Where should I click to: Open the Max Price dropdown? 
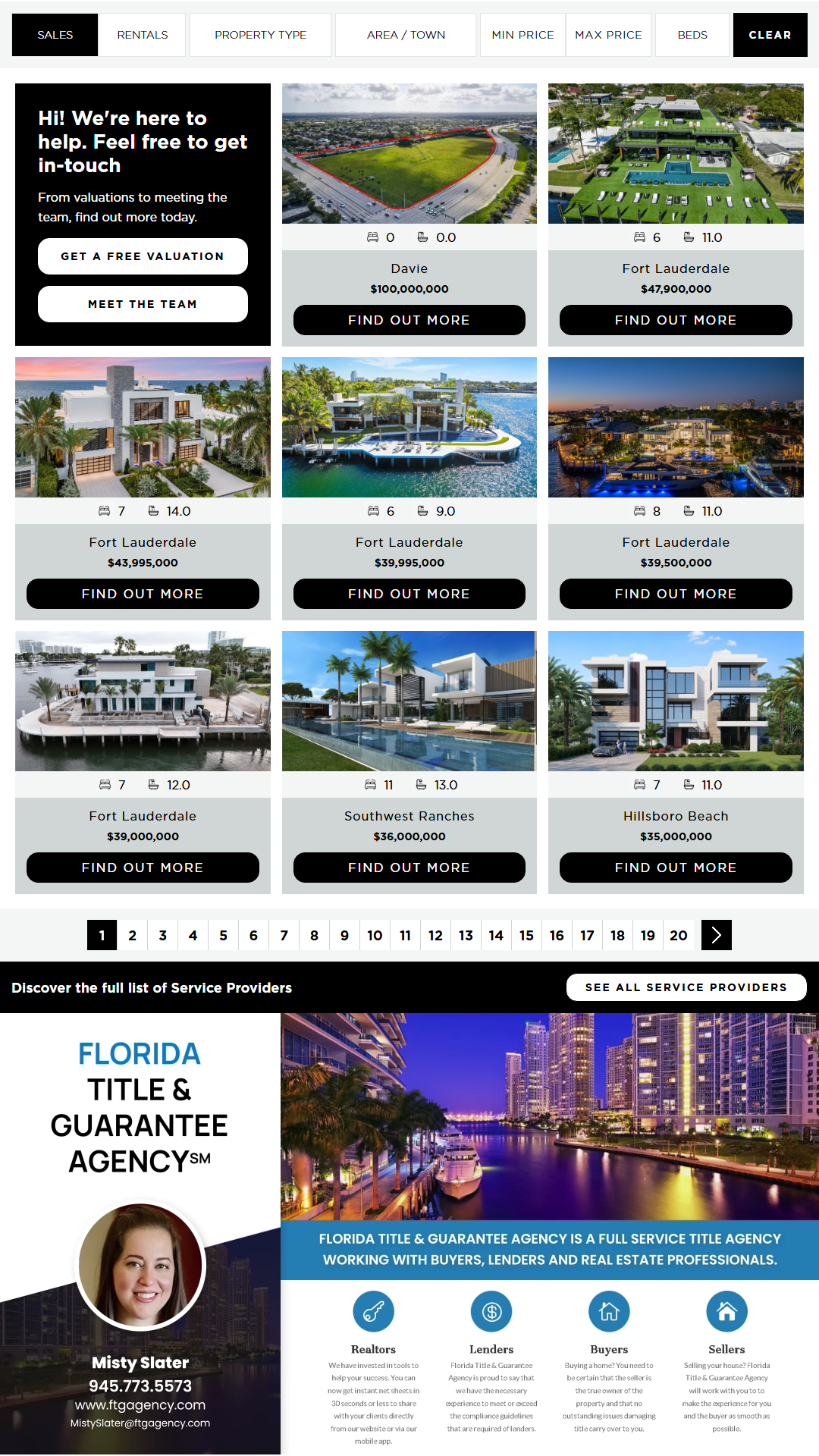coord(608,35)
